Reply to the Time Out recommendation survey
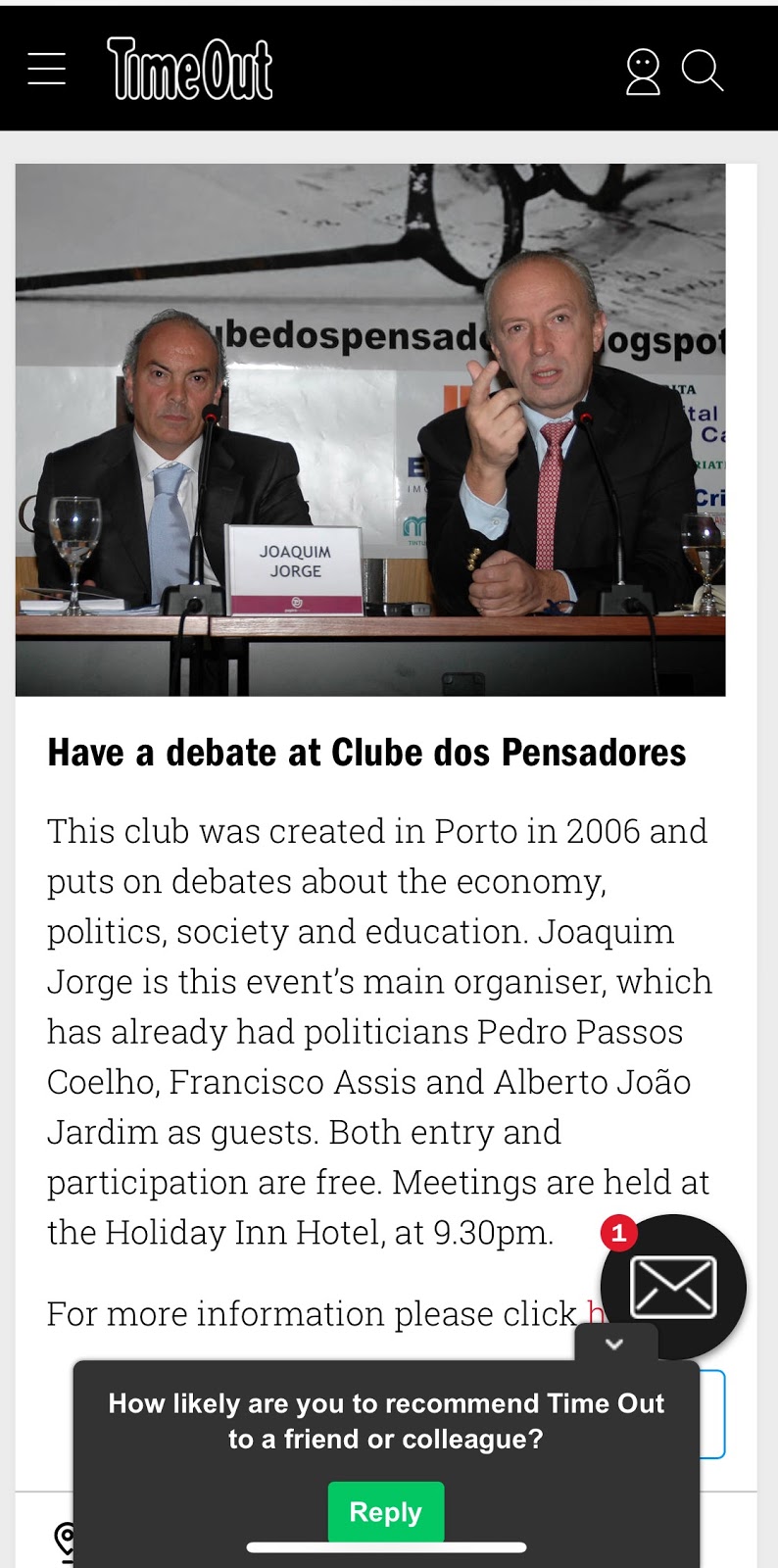 [x=386, y=1512]
